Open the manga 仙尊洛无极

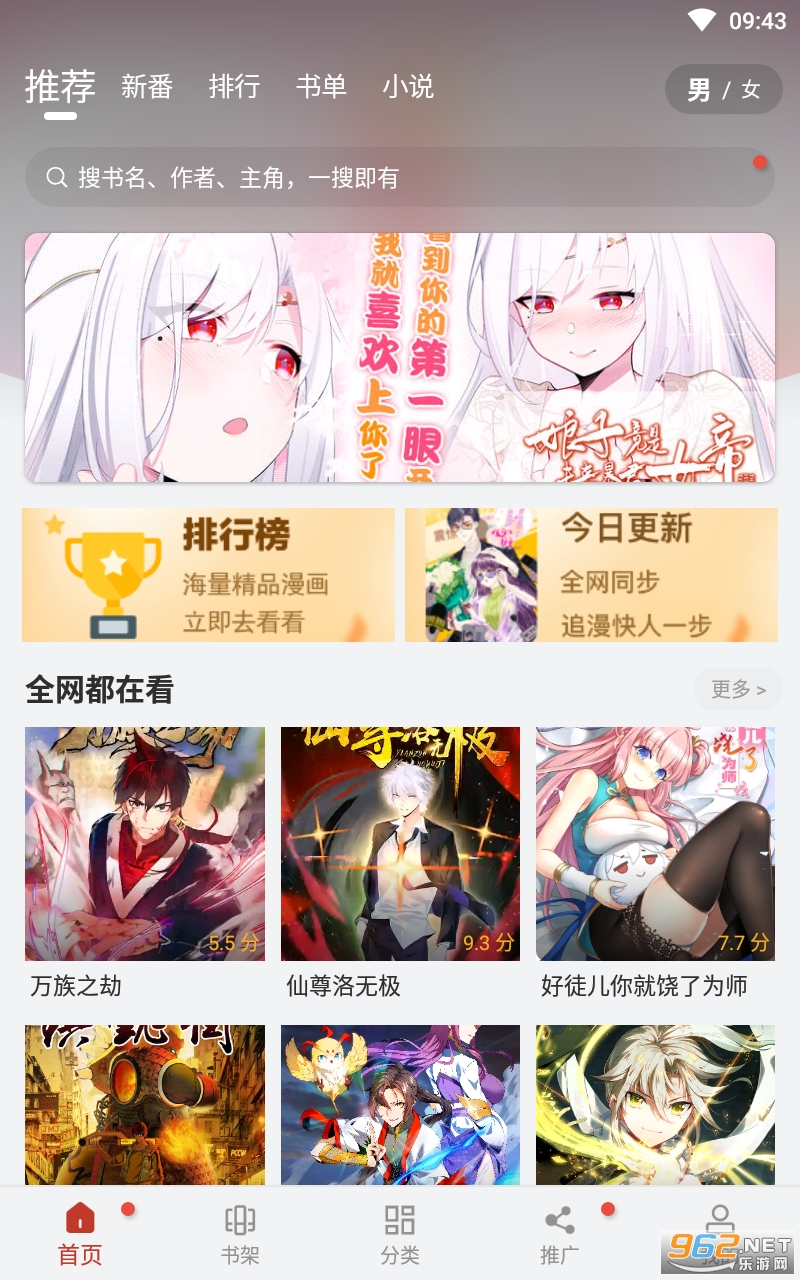pyautogui.click(x=400, y=864)
